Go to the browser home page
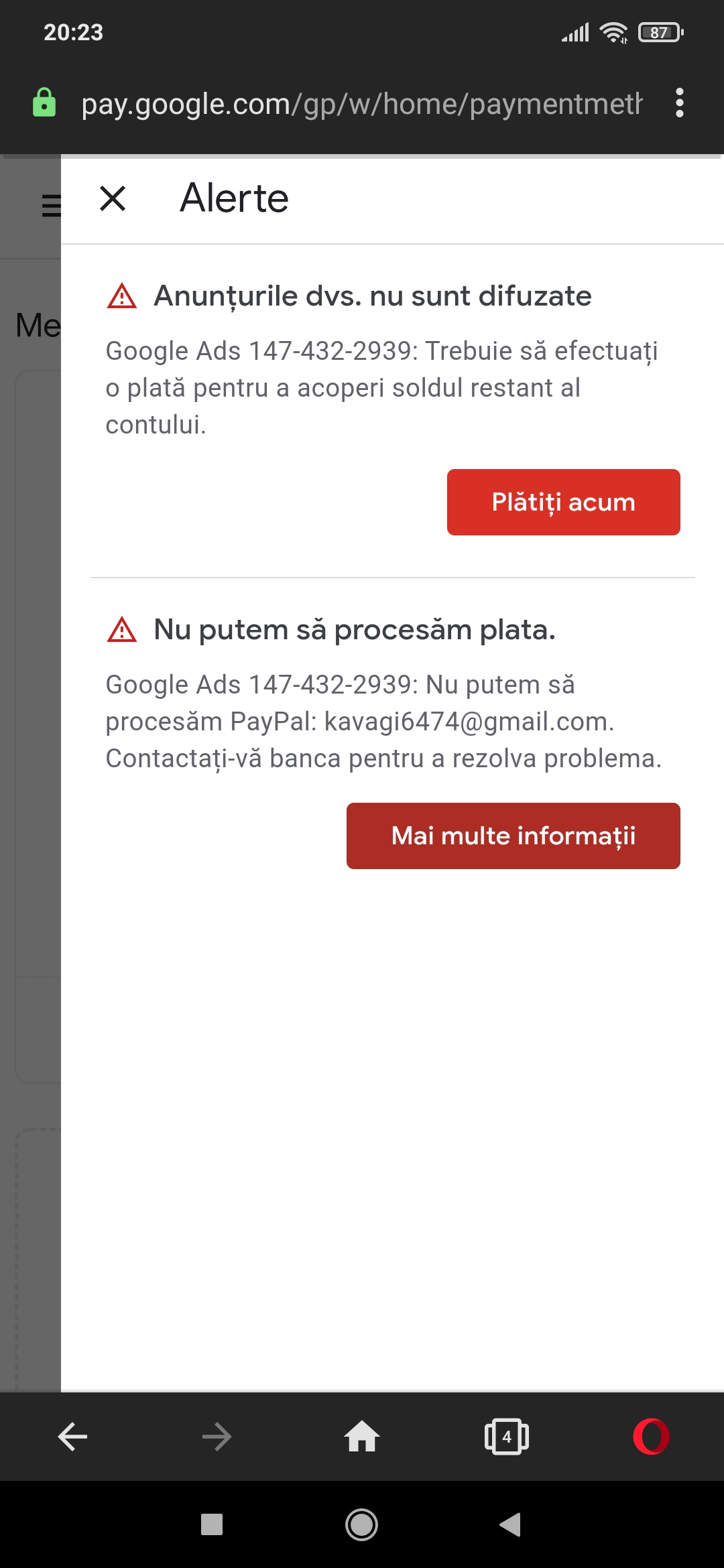 pyautogui.click(x=362, y=1437)
